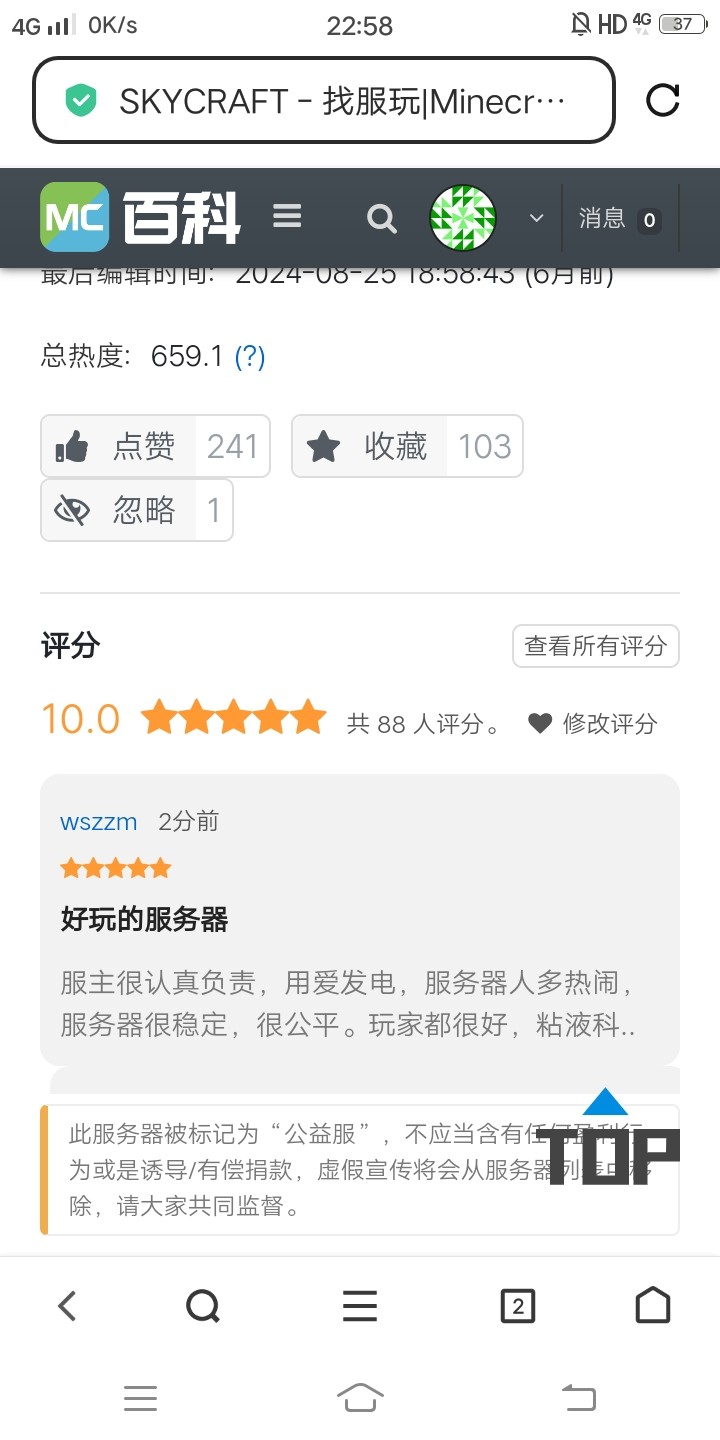Open the (?) help link beside 总热度

point(250,356)
